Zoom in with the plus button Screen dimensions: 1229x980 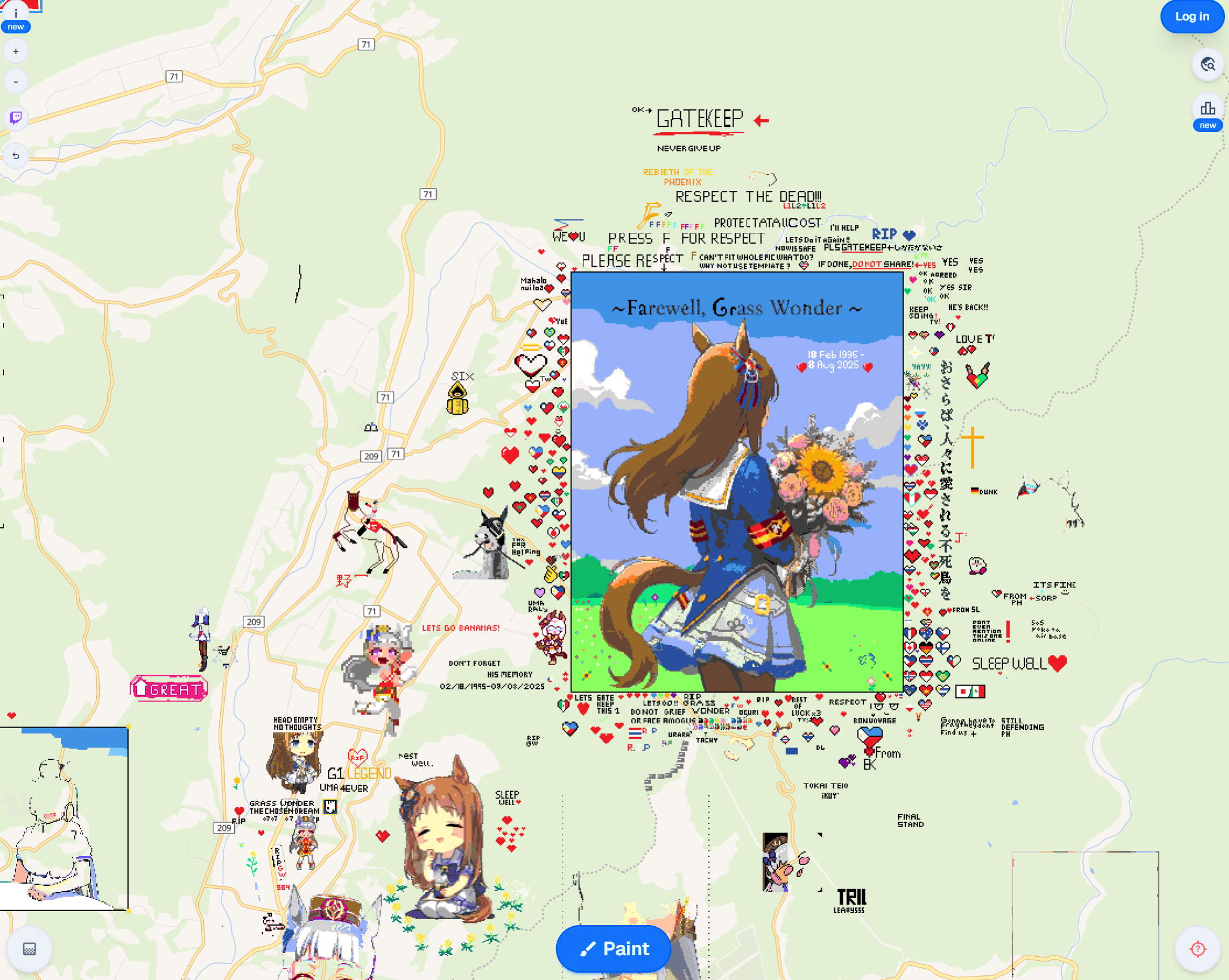pos(15,52)
